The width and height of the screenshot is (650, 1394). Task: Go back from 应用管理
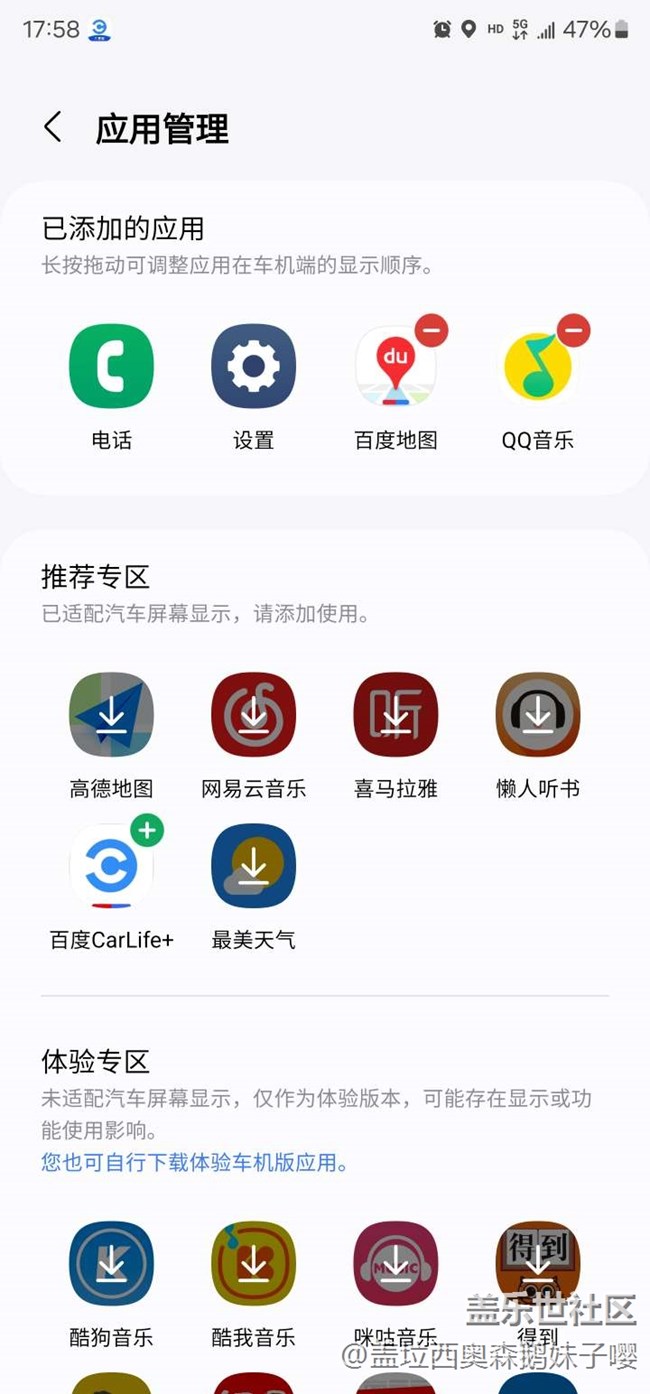53,128
